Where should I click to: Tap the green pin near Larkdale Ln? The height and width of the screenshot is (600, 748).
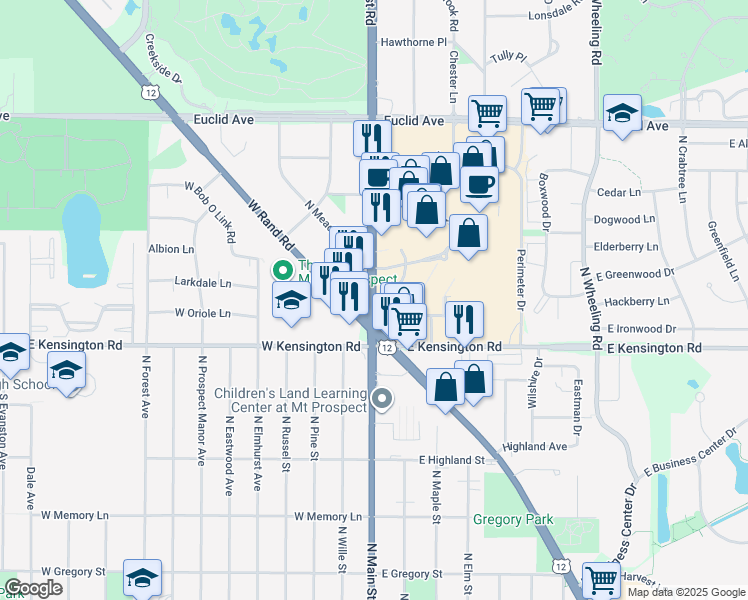tap(282, 269)
